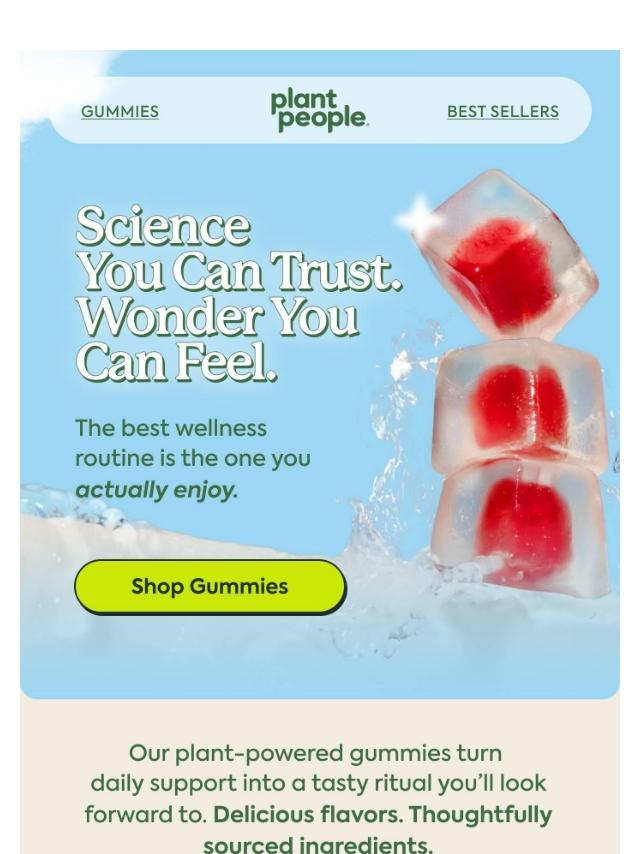Open the GUMMIES link
The height and width of the screenshot is (854, 640).
pos(120,112)
